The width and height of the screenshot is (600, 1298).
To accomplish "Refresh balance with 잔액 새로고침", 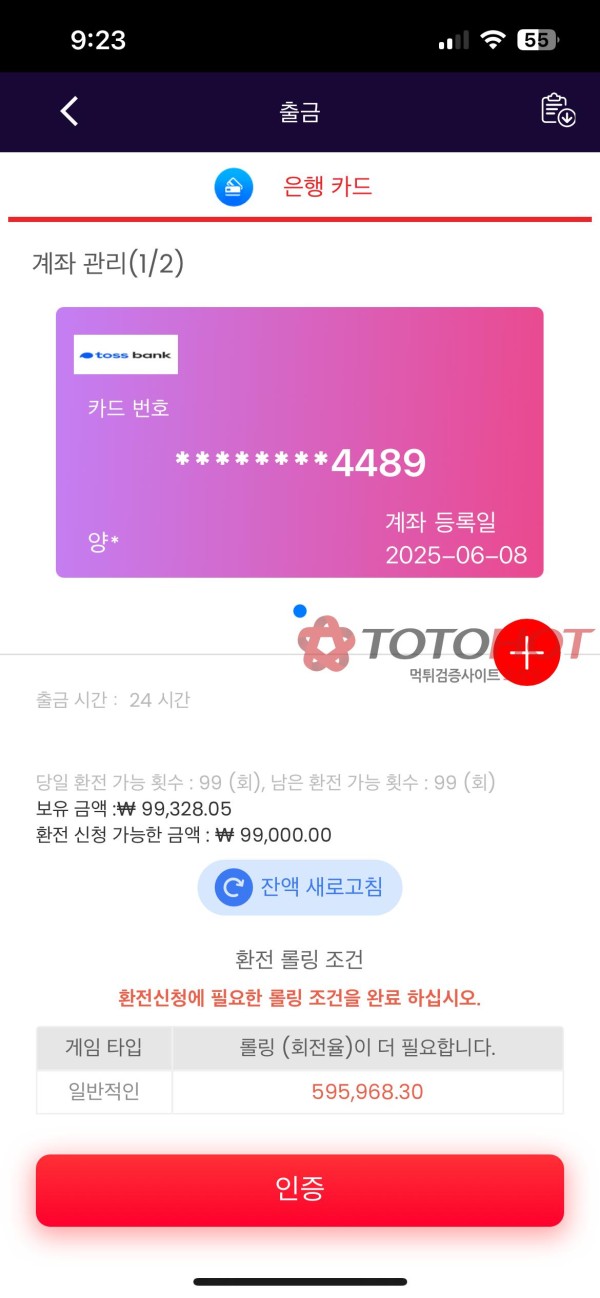I will [299, 887].
